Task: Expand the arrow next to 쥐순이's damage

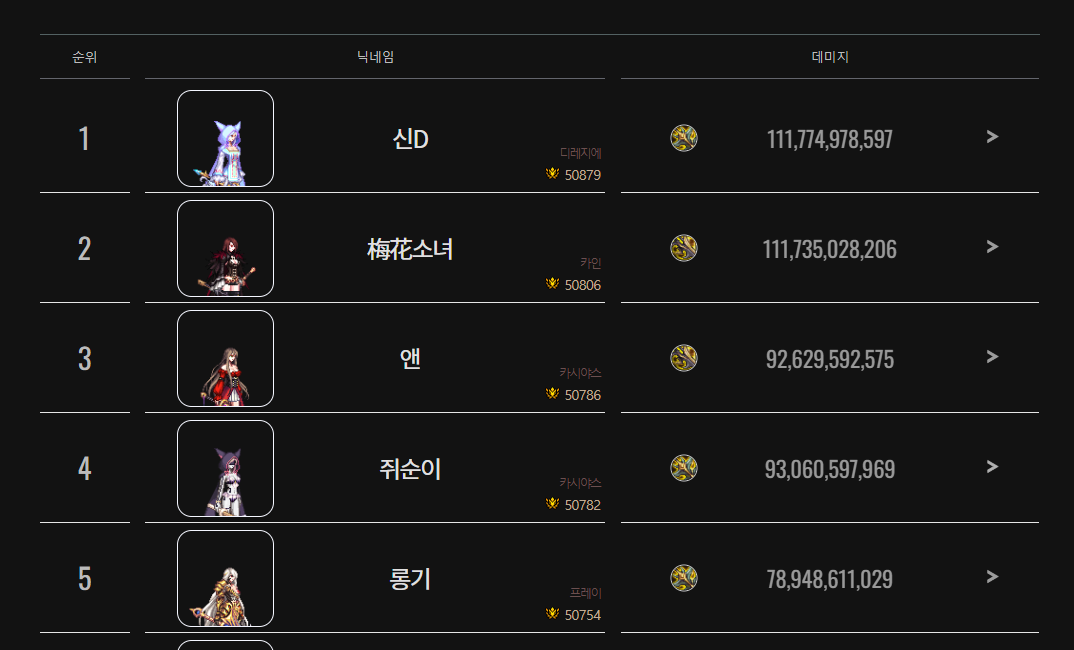Action: click(992, 467)
